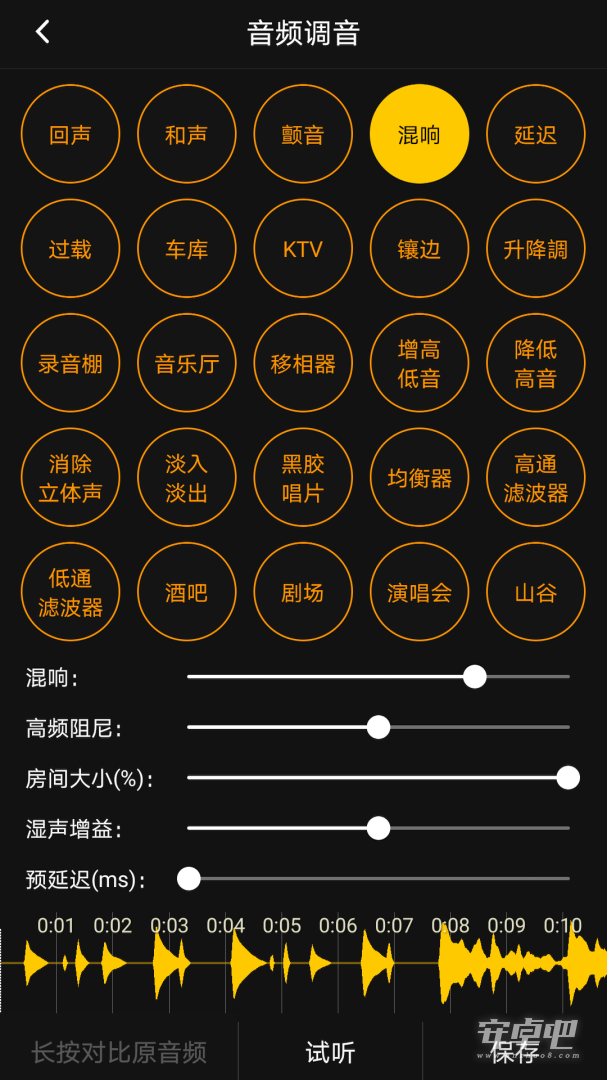Tap the selected 混响 reverb effect
This screenshot has height=1080, width=607.
[x=420, y=134]
